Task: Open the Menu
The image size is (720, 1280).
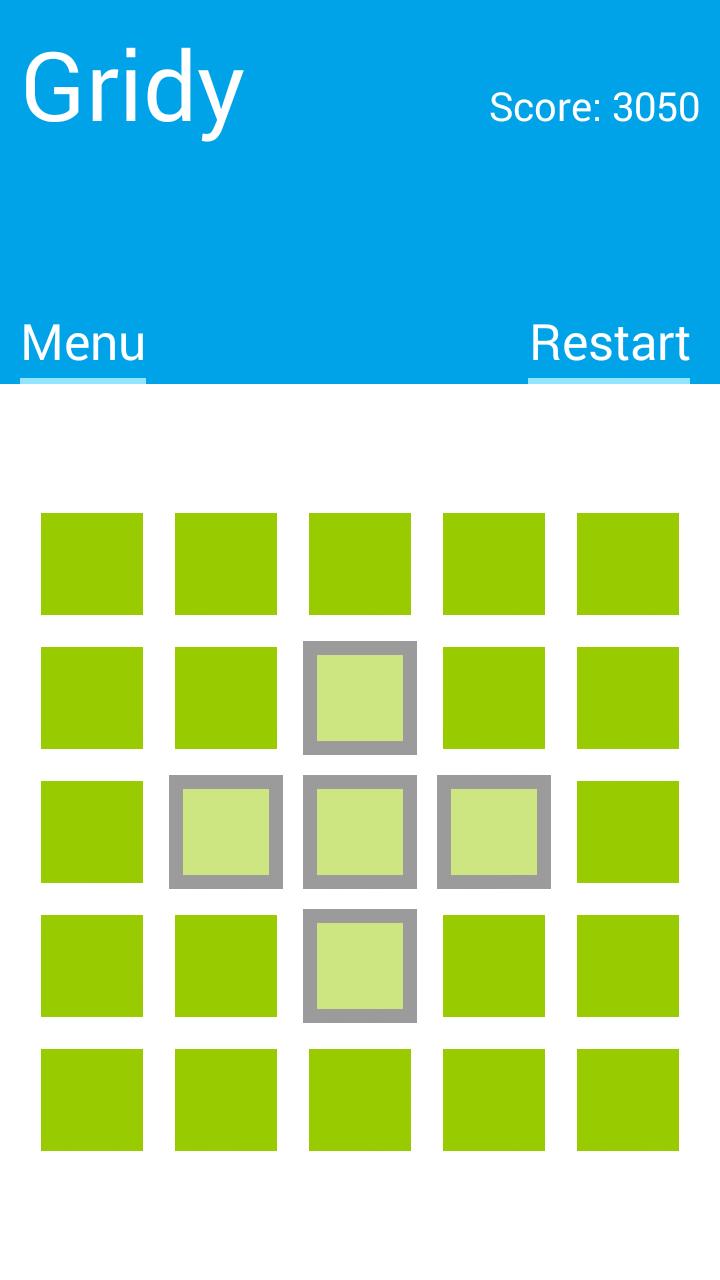Action: tap(83, 344)
